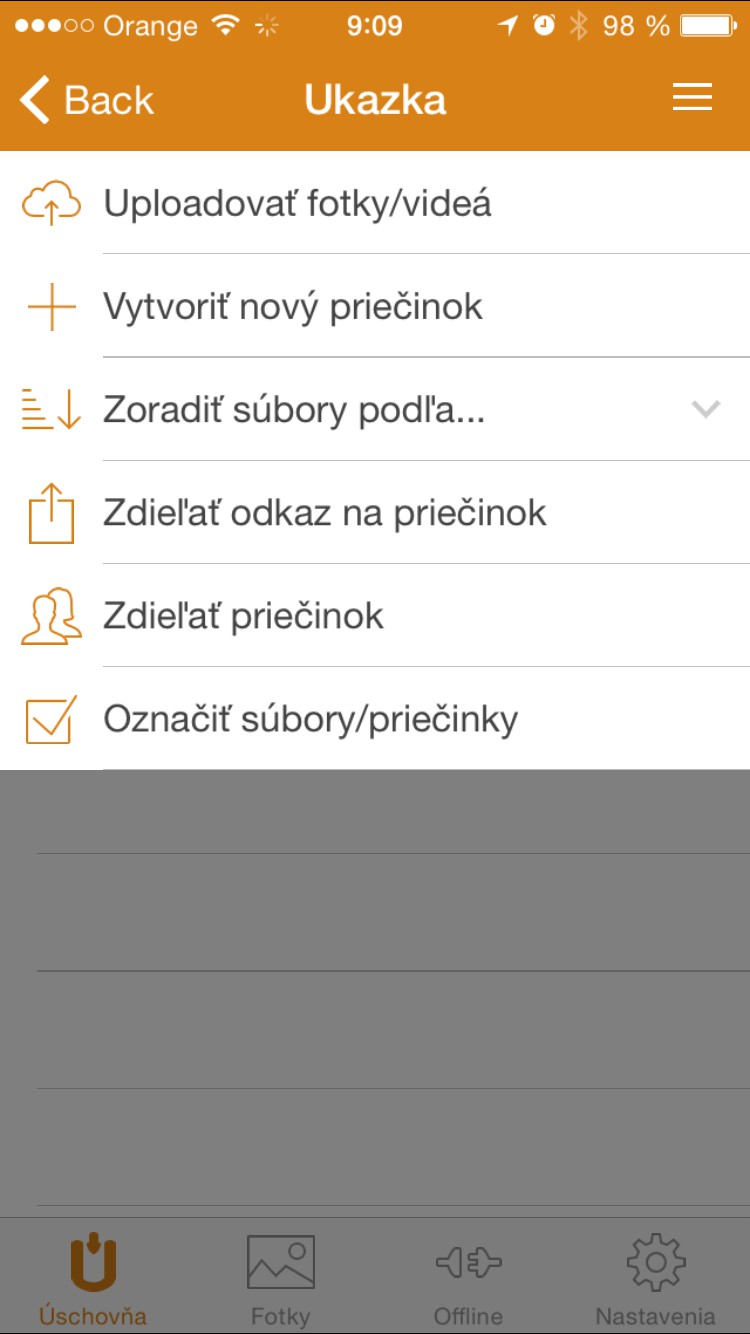Image resolution: width=750 pixels, height=1334 pixels.
Task: Select Označiť súbory/priečinky
Action: (x=310, y=719)
